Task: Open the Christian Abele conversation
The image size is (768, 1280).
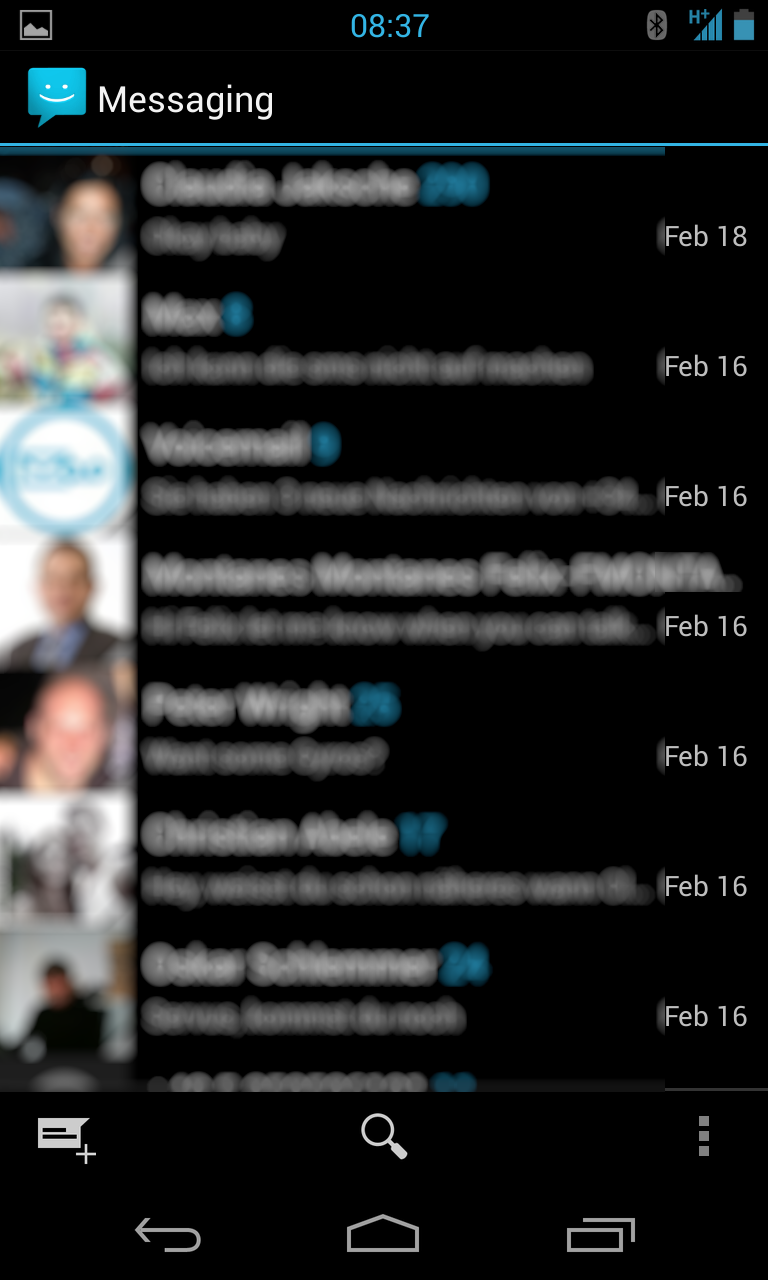Action: (x=400, y=861)
